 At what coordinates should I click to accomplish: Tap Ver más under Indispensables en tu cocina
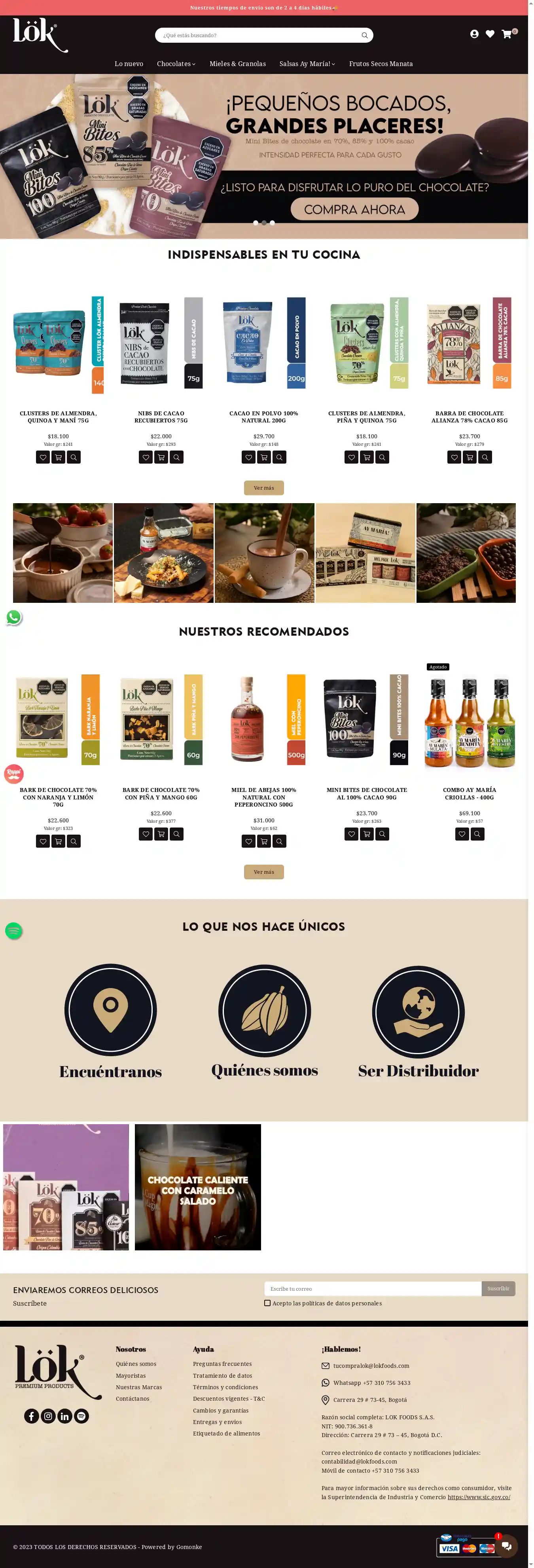tap(264, 488)
